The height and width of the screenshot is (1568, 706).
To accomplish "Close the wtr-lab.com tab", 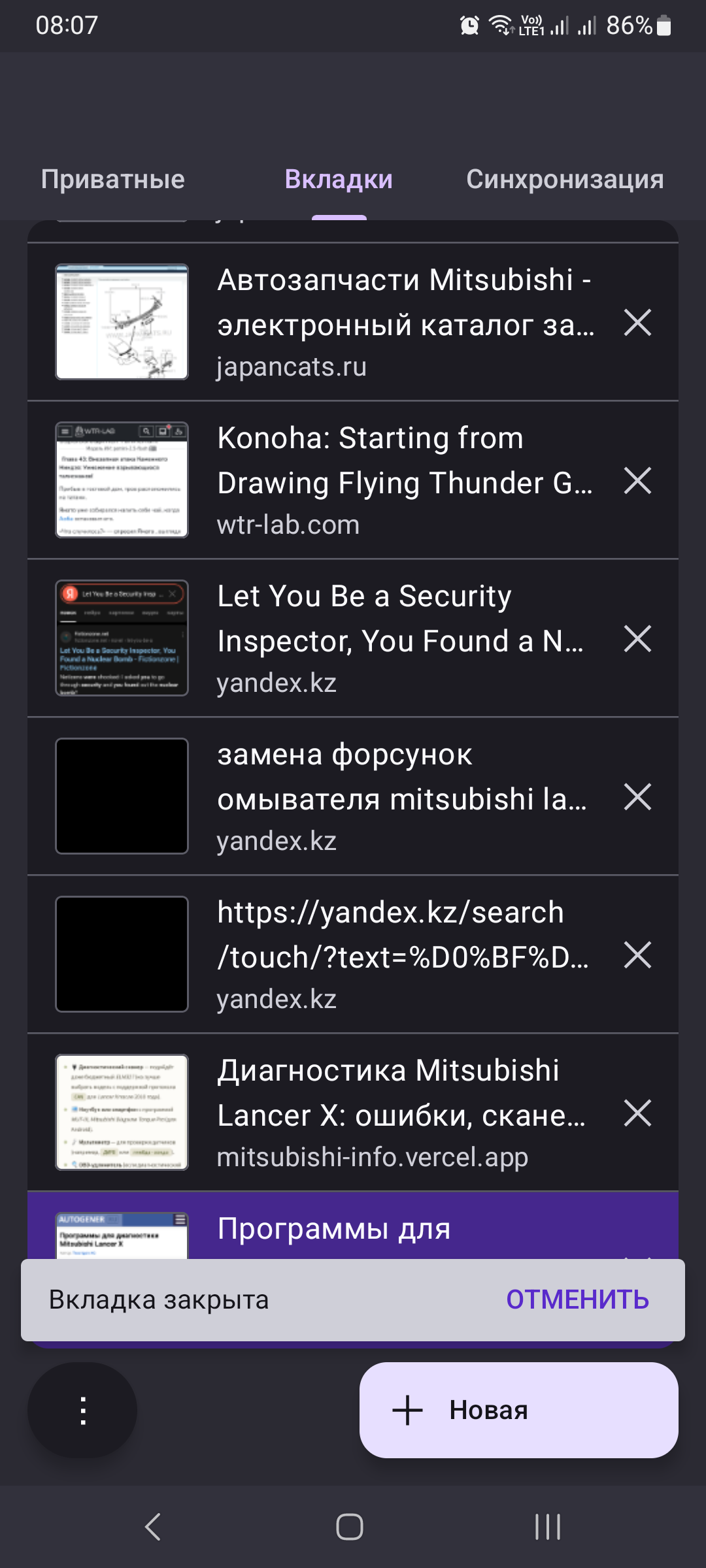I will pos(637,481).
